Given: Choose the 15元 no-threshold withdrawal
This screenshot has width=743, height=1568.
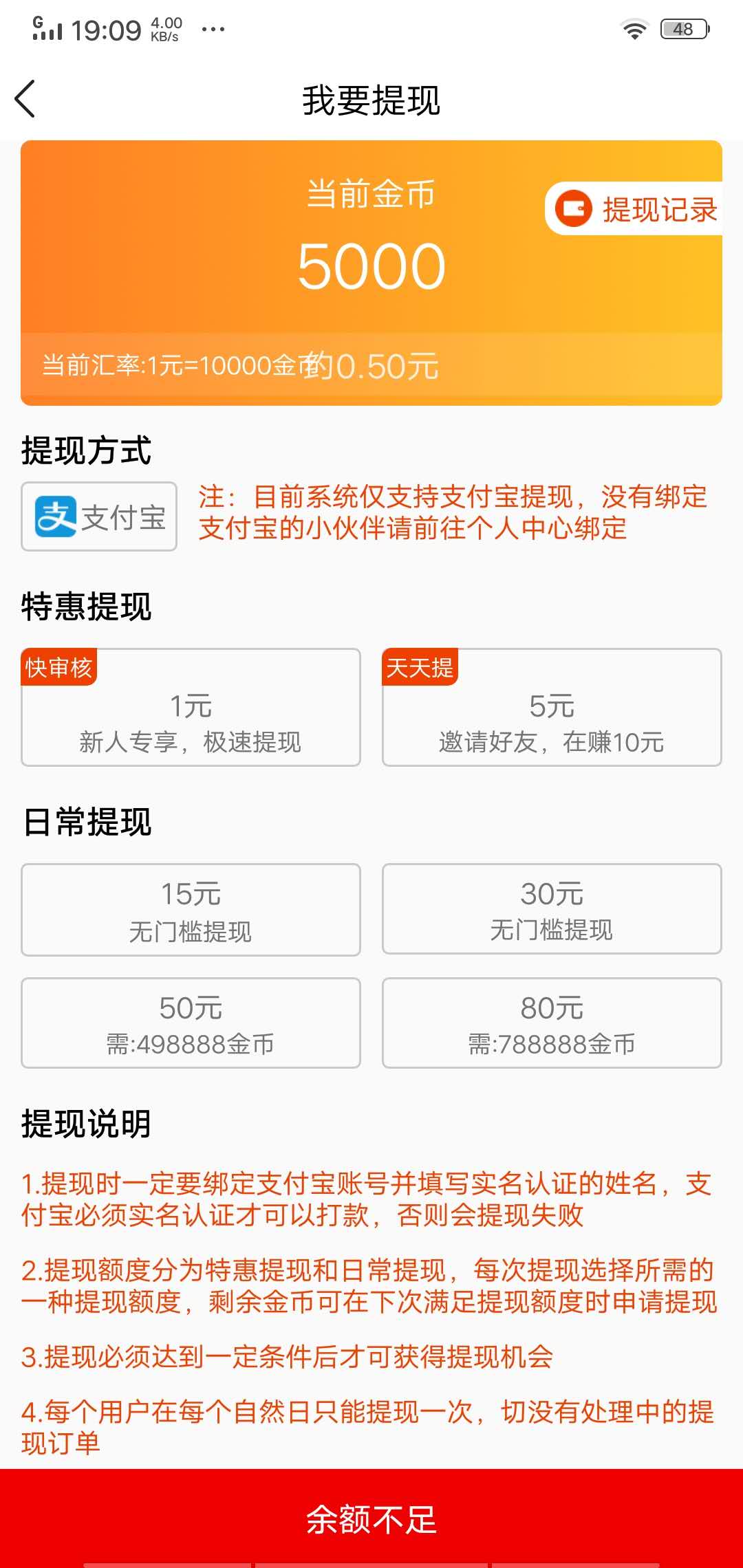Looking at the screenshot, I should (191, 909).
